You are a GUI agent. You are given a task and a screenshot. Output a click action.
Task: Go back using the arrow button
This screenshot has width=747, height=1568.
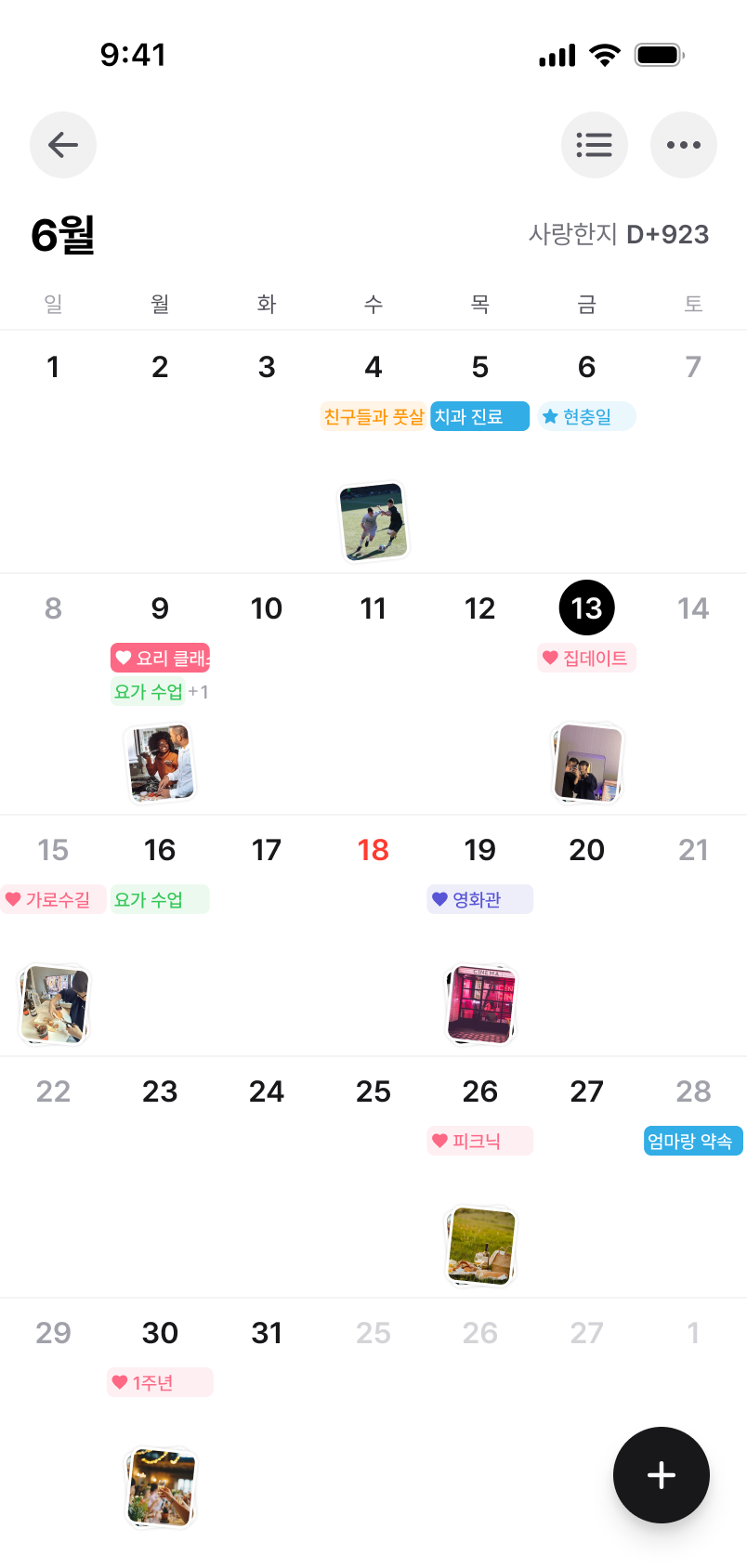point(63,145)
